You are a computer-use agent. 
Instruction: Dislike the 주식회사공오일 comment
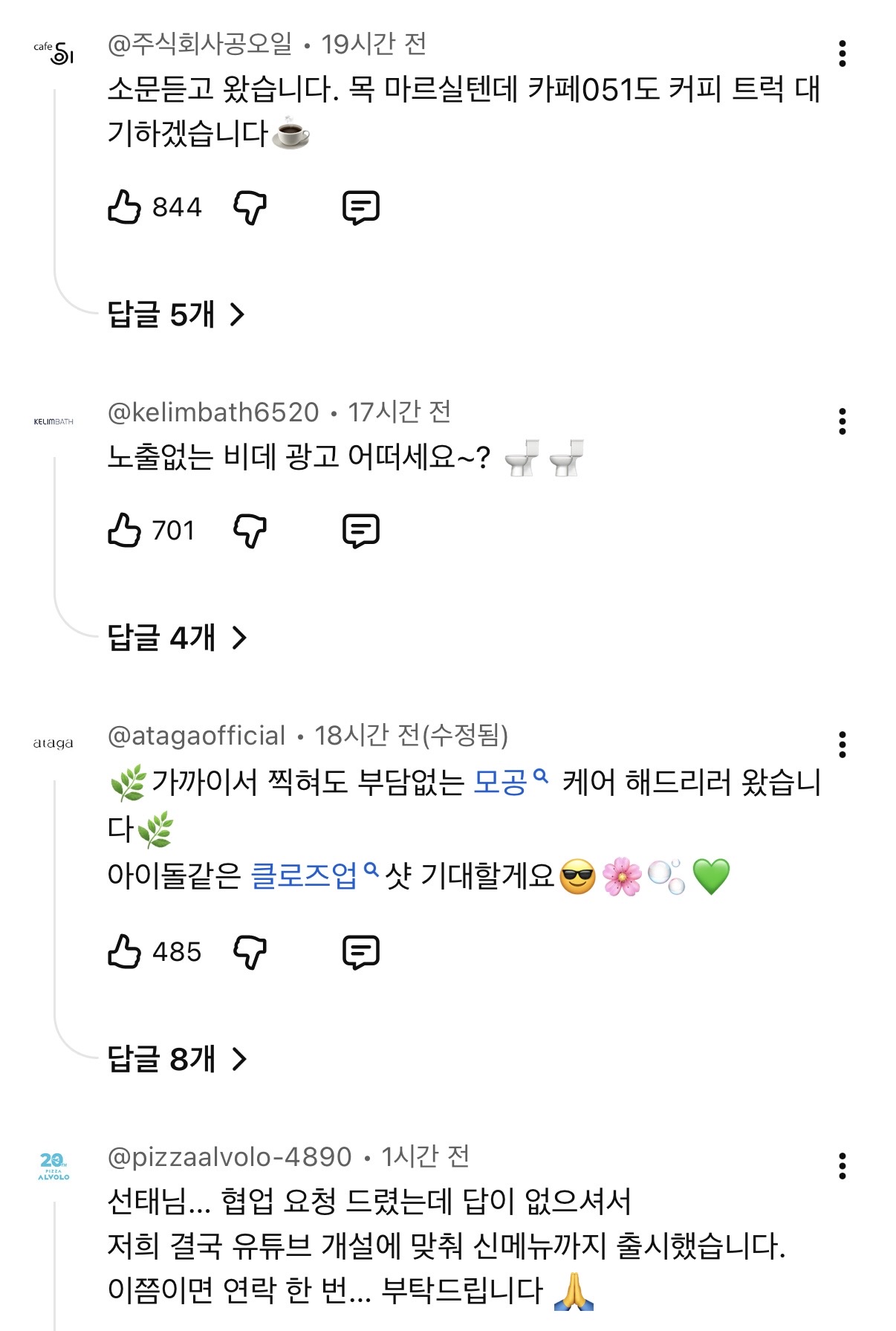[250, 207]
